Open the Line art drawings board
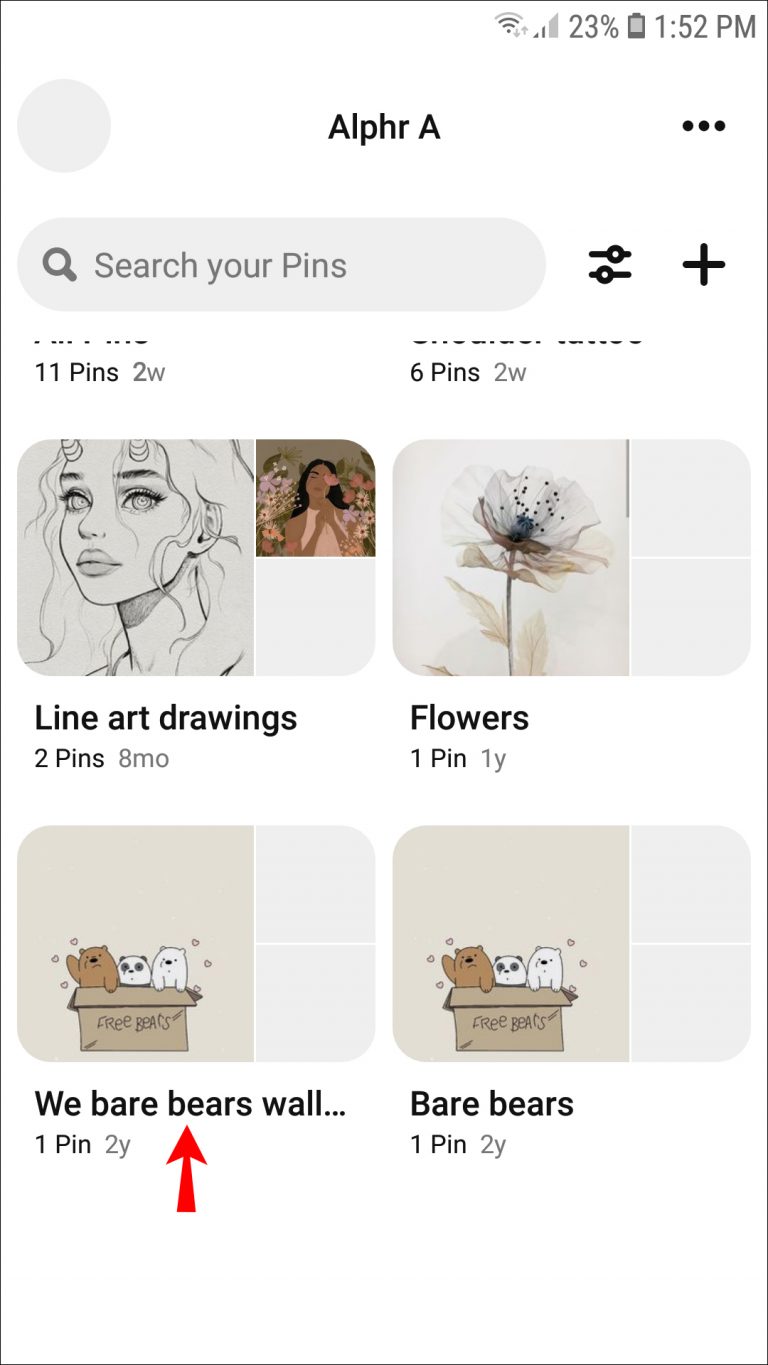The image size is (768, 1365). [197, 555]
